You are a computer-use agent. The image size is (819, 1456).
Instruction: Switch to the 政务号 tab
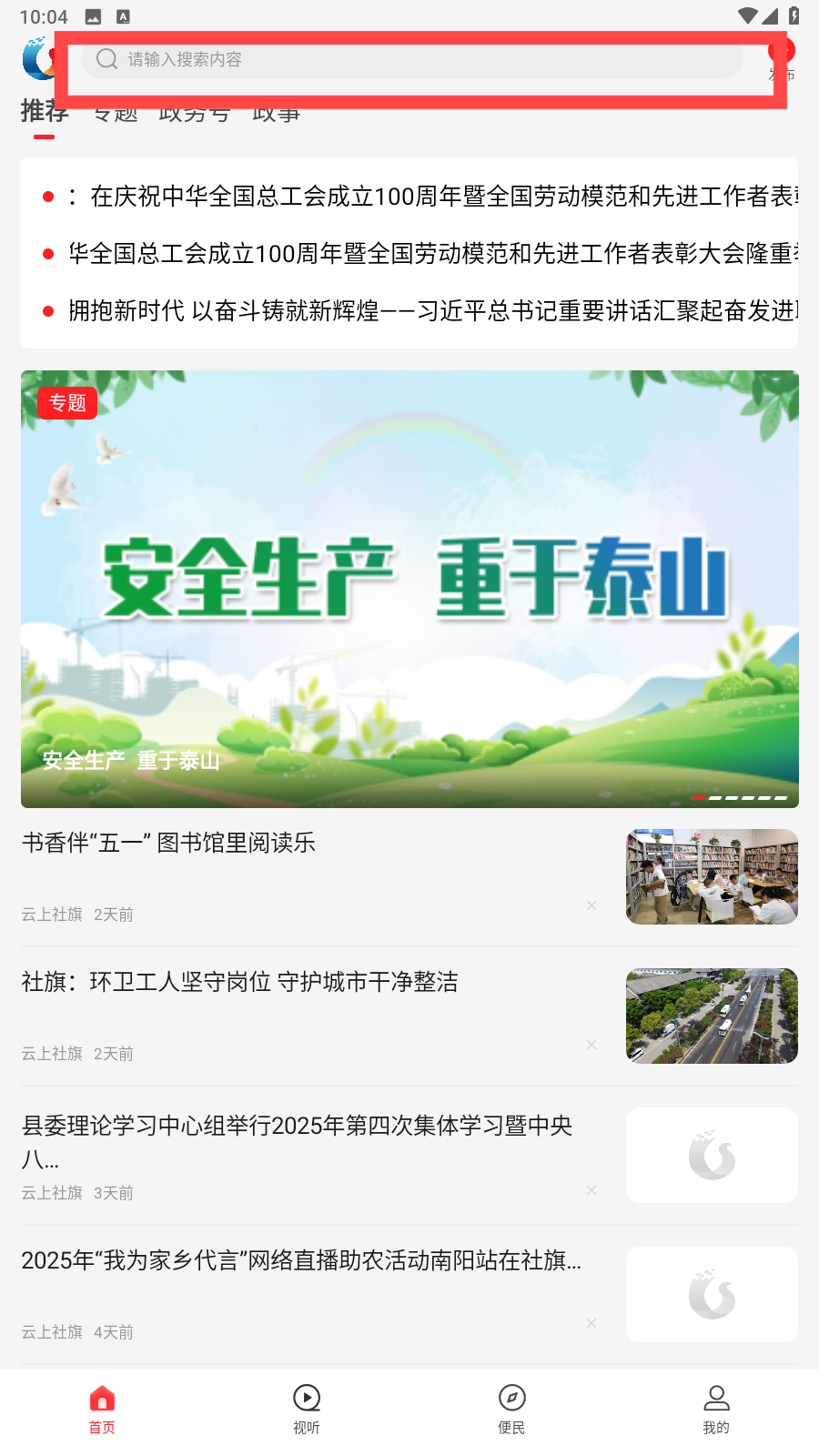click(194, 113)
